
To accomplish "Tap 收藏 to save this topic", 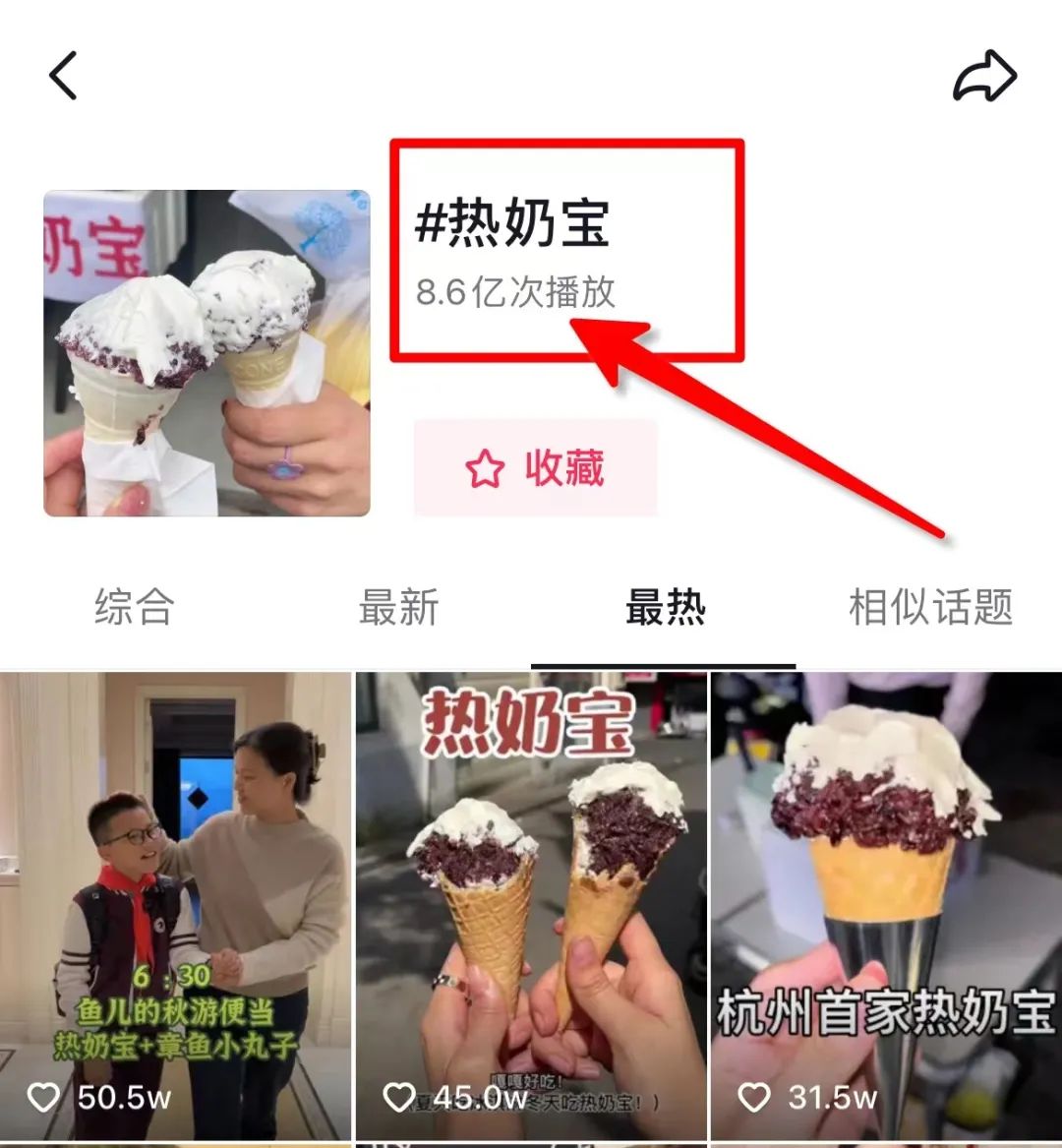I will pyautogui.click(x=535, y=468).
